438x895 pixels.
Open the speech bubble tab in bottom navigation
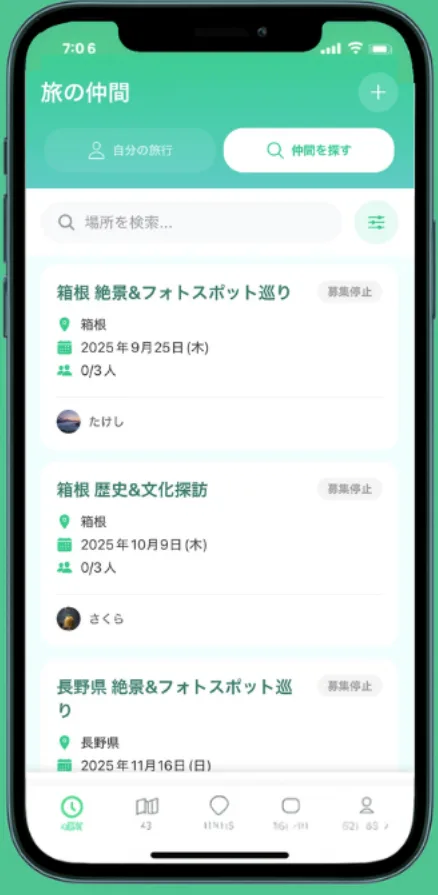219,812
